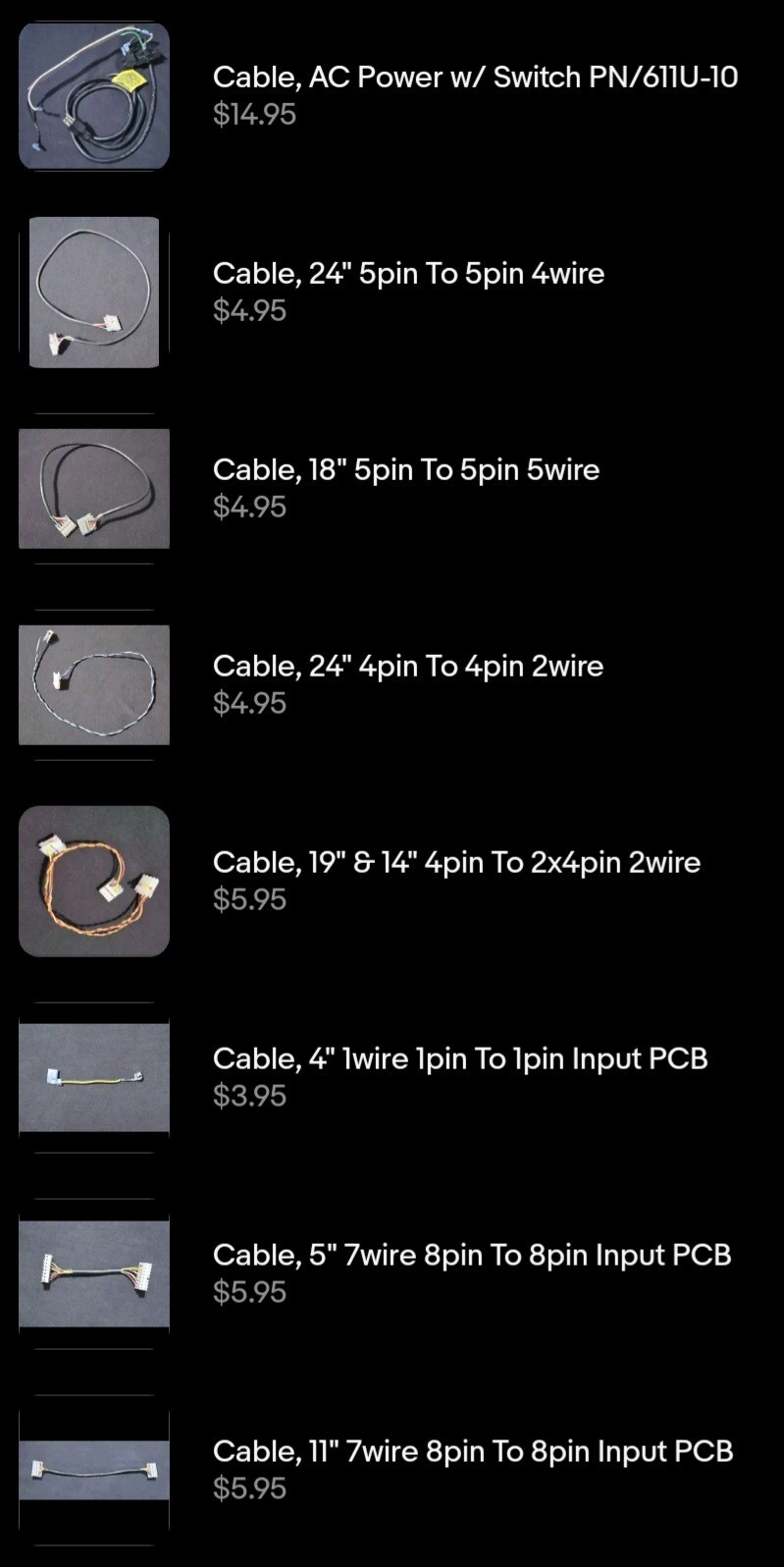Open Cable, 24" 5pin To 5pin 4wire

408,274
